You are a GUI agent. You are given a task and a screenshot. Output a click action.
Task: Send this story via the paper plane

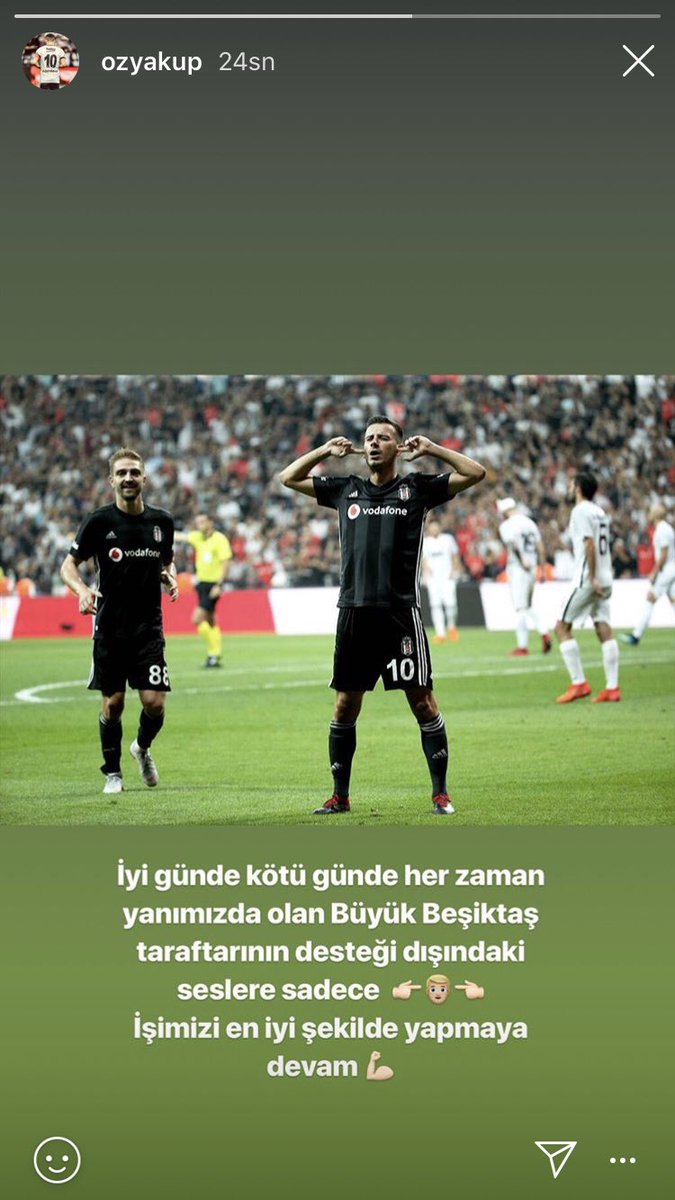click(555, 1159)
